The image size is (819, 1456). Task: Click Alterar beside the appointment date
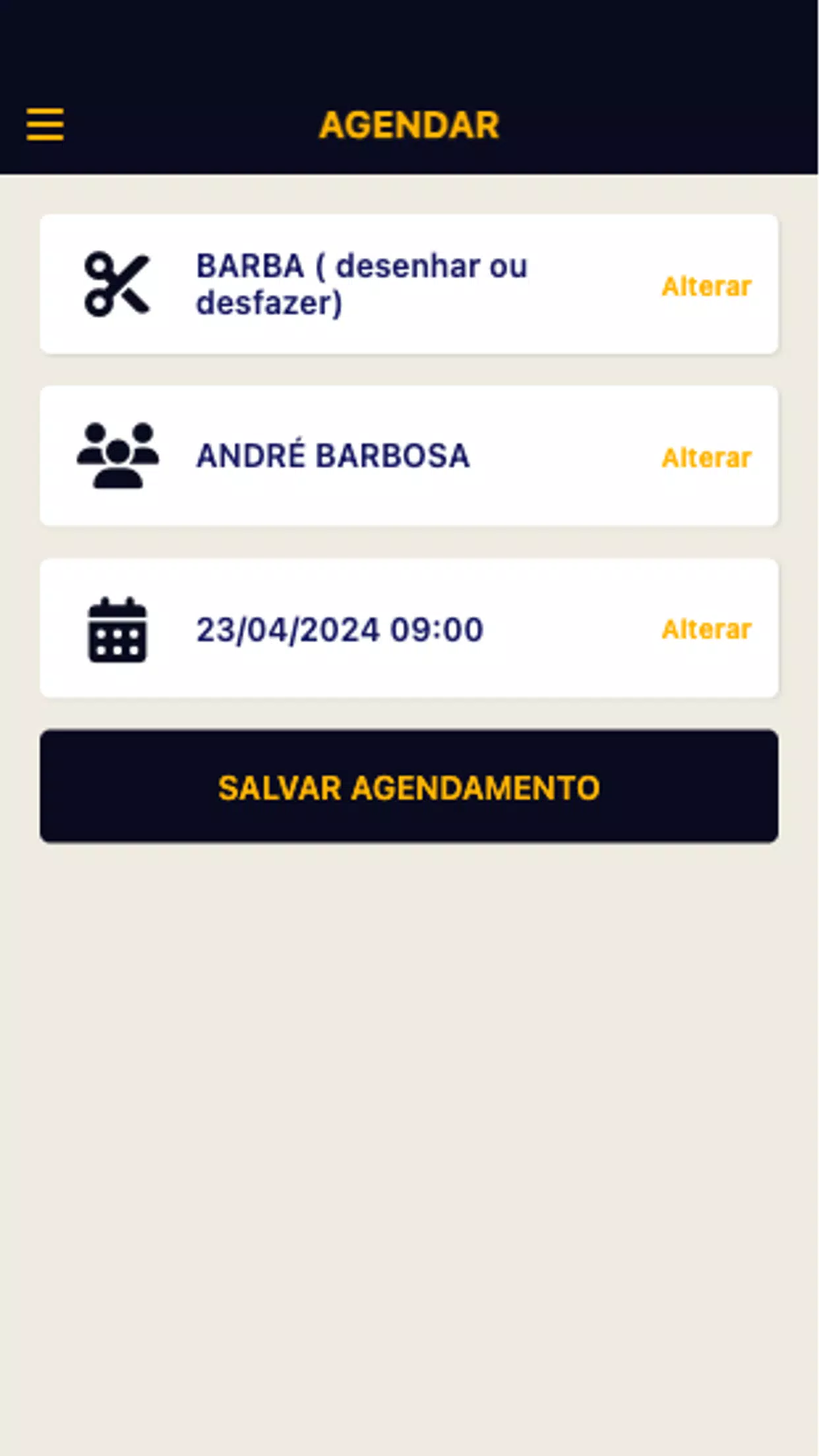(706, 630)
